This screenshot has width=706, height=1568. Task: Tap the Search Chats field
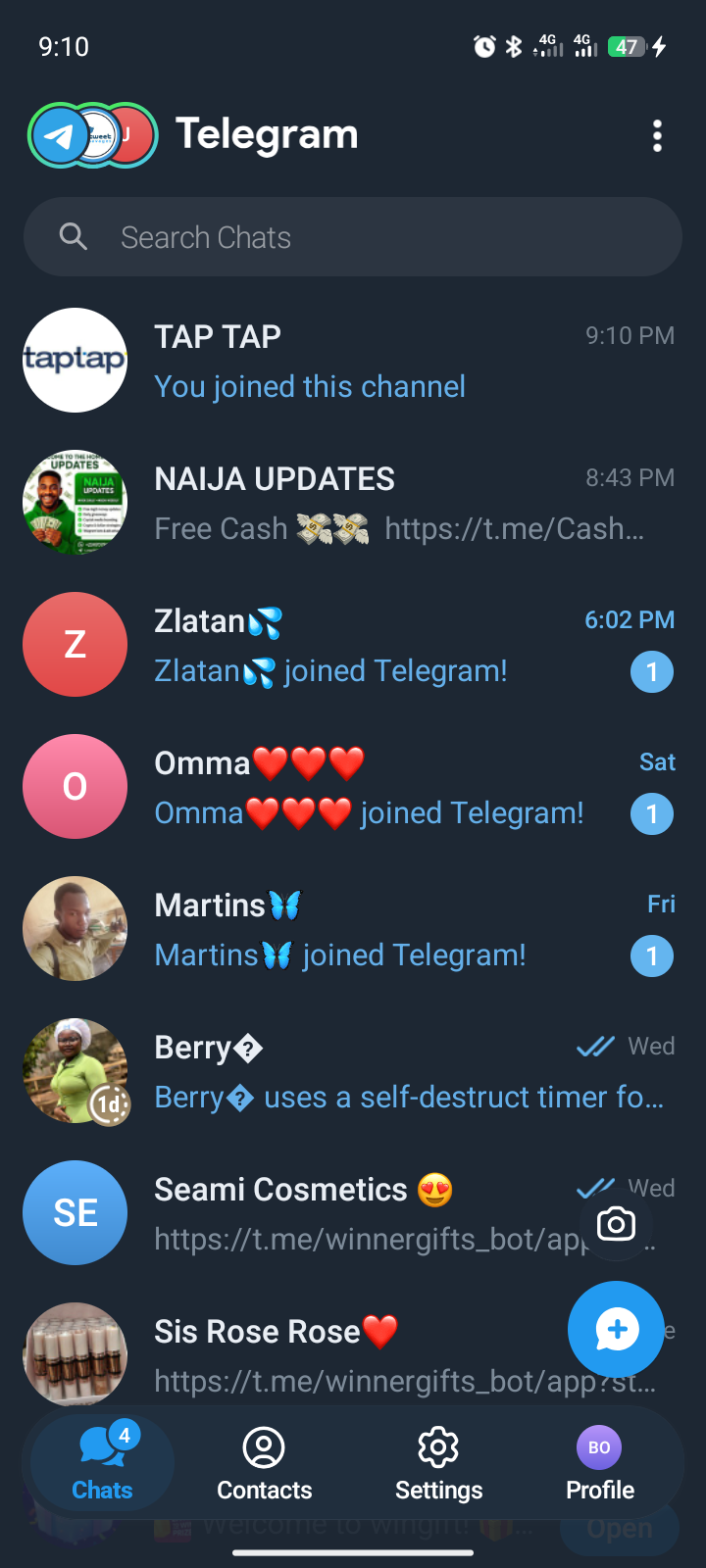tap(353, 237)
